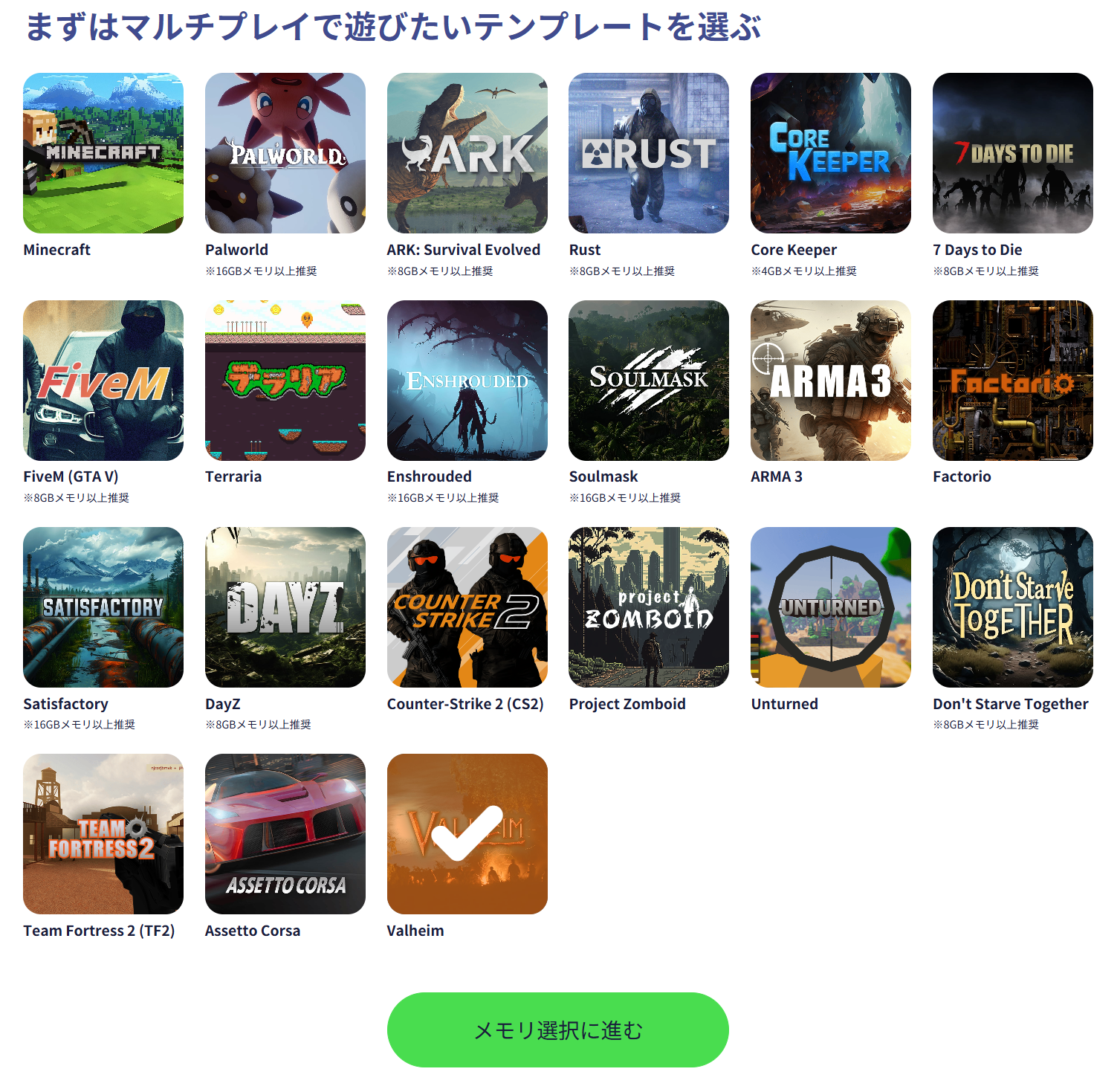Choose the Factorio template
This screenshot has height=1089, width=1120.
[1012, 381]
